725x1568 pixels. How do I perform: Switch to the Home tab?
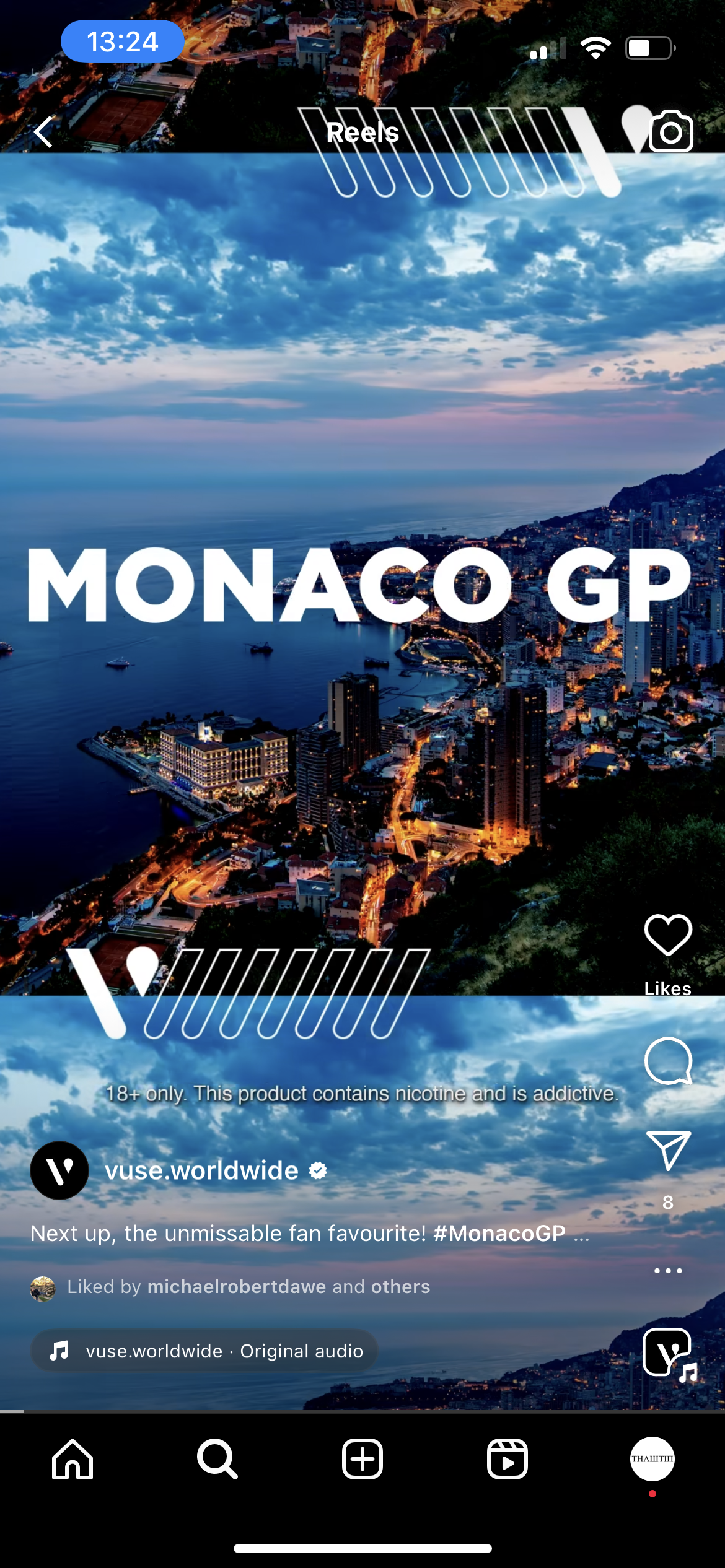pos(72,1459)
